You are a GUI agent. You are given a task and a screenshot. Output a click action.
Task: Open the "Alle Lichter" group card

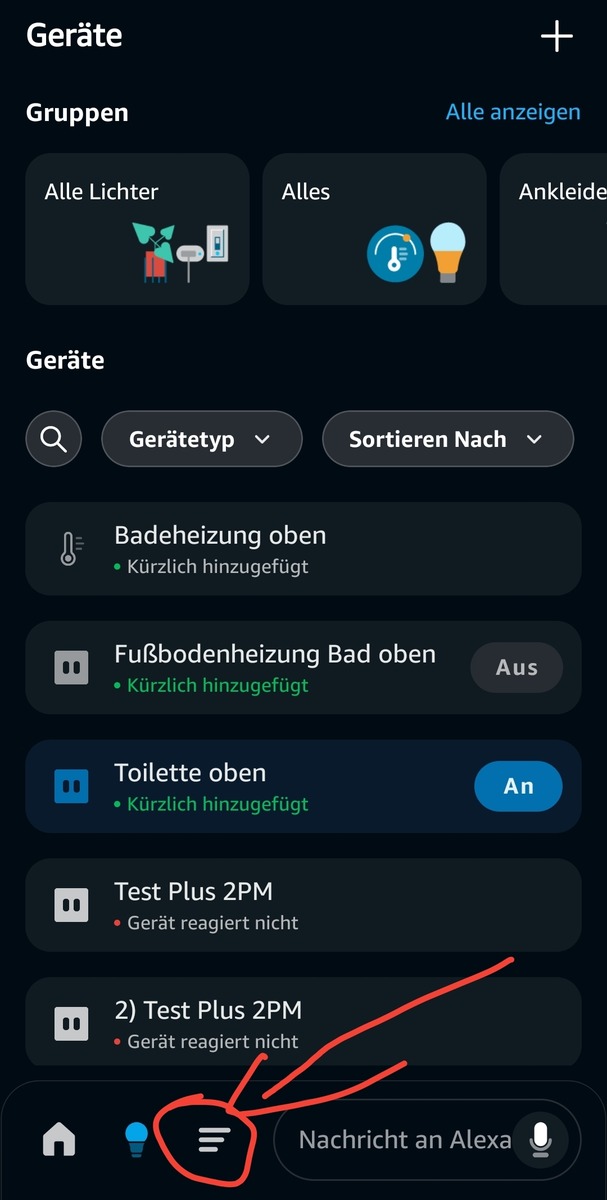[137, 229]
